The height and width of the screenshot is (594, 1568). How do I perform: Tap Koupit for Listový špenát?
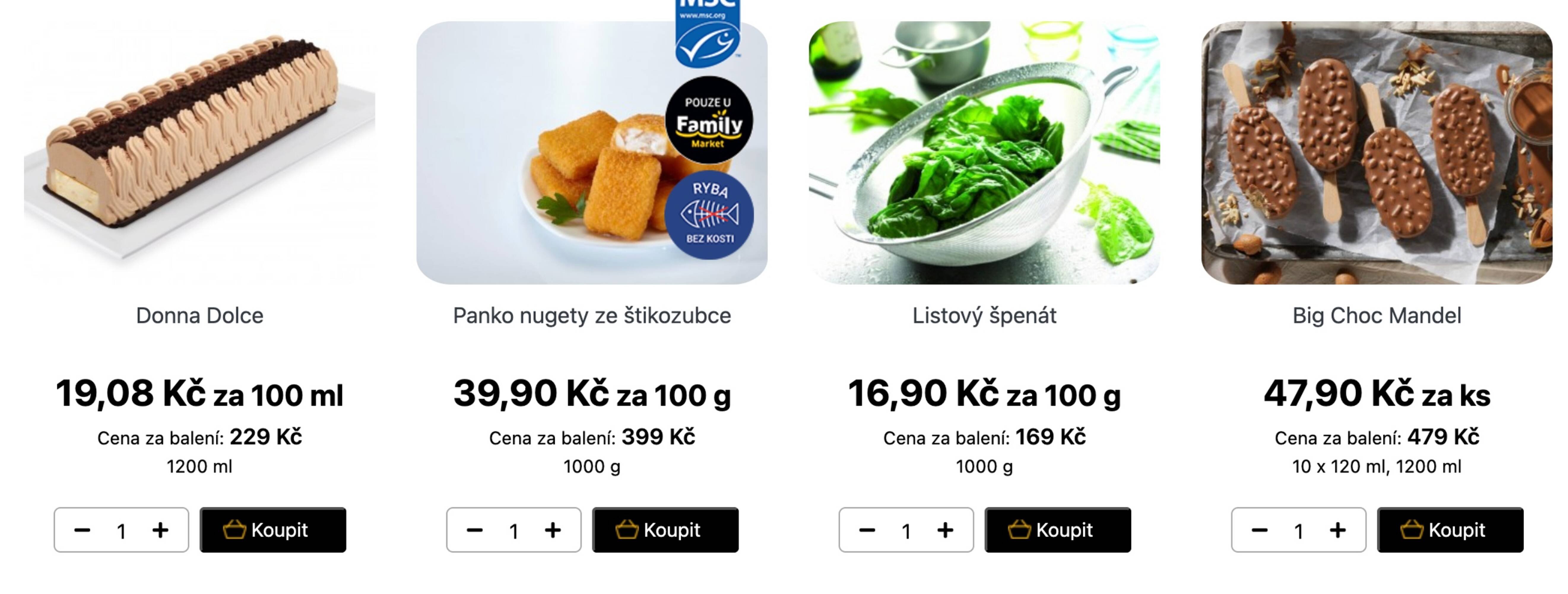(x=1057, y=530)
